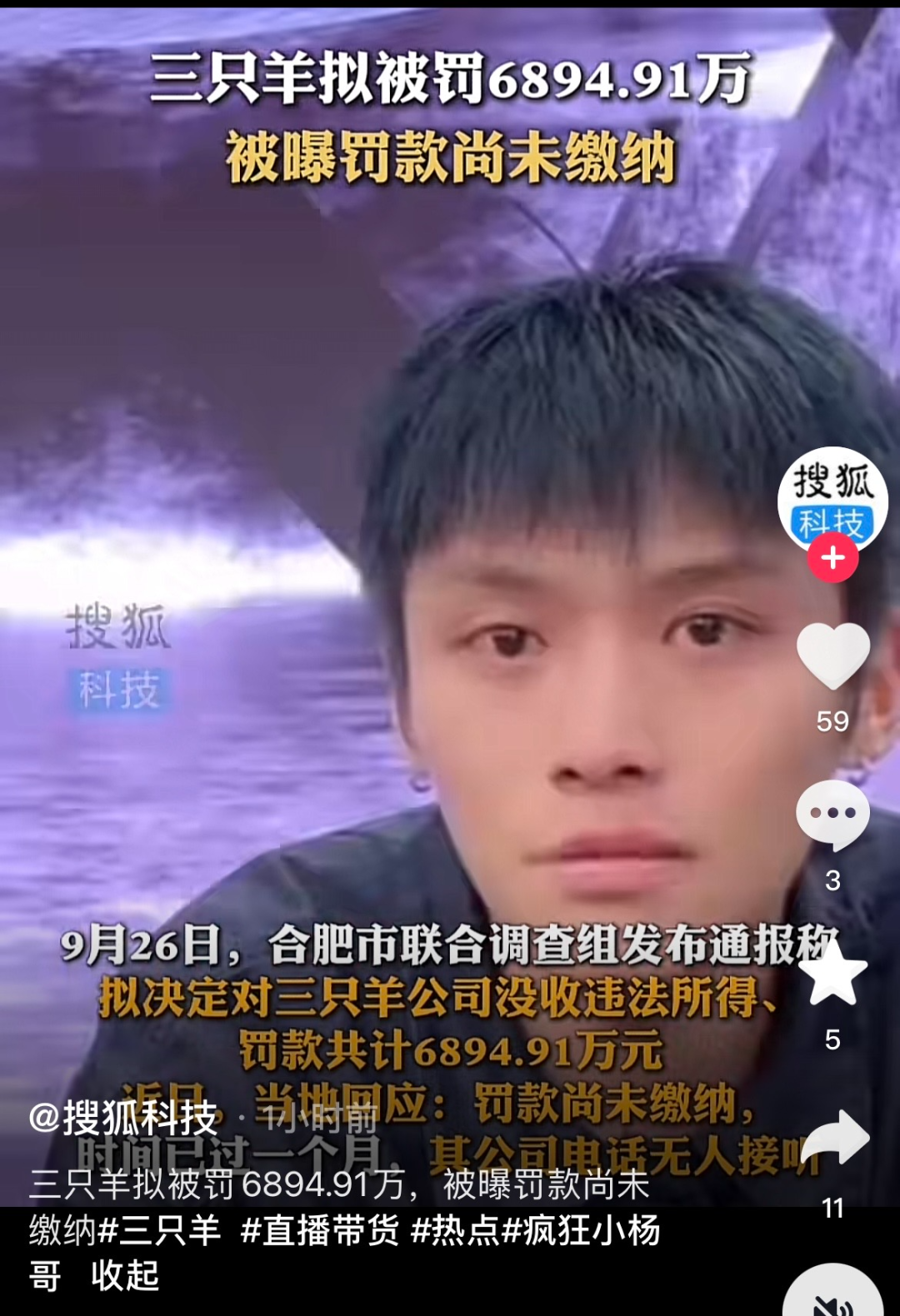Open the comments bubble icon
This screenshot has height=1316, width=900.
(832, 814)
